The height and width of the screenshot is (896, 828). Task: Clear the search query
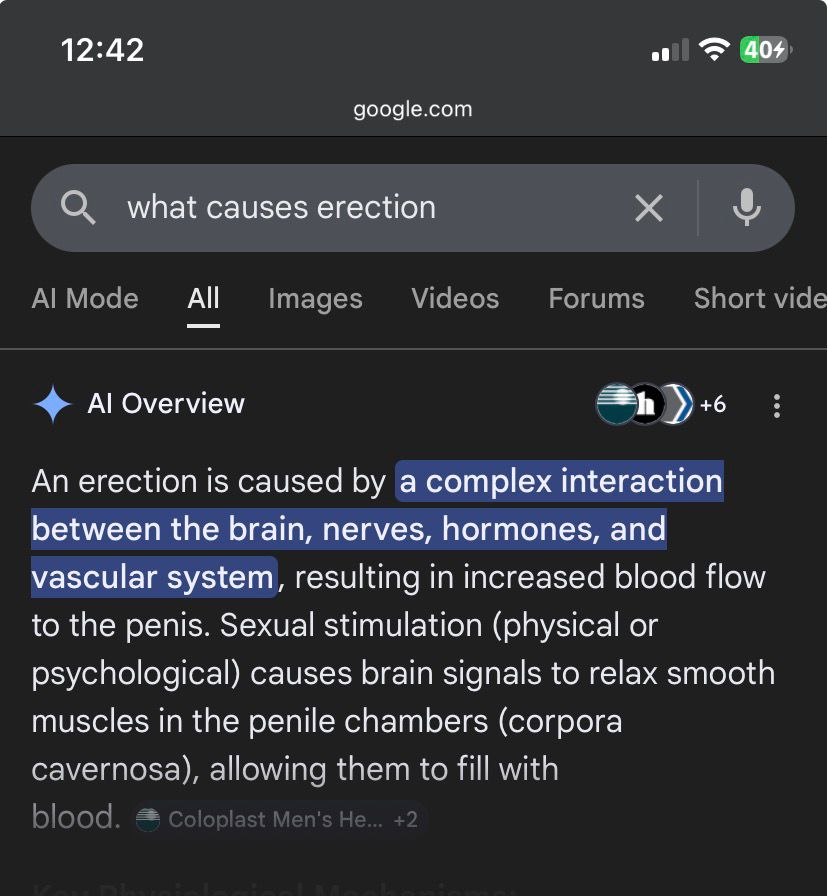tap(649, 208)
